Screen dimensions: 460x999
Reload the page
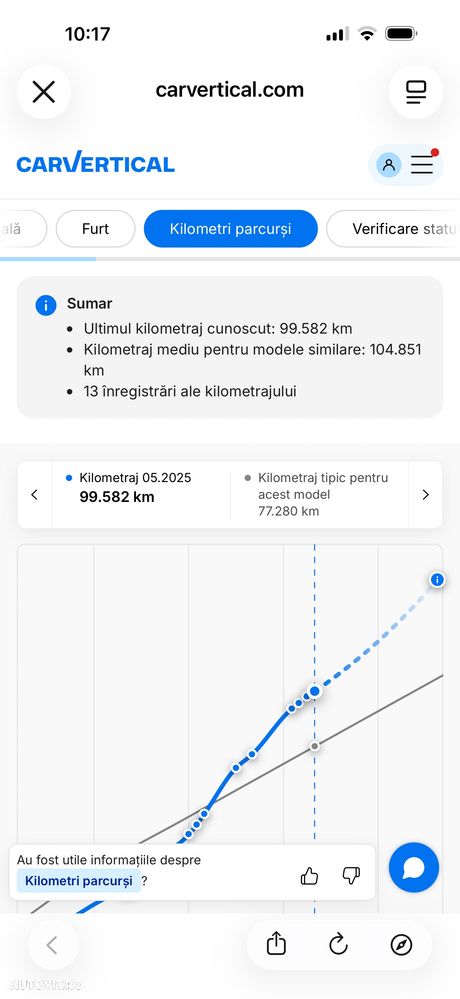click(338, 944)
